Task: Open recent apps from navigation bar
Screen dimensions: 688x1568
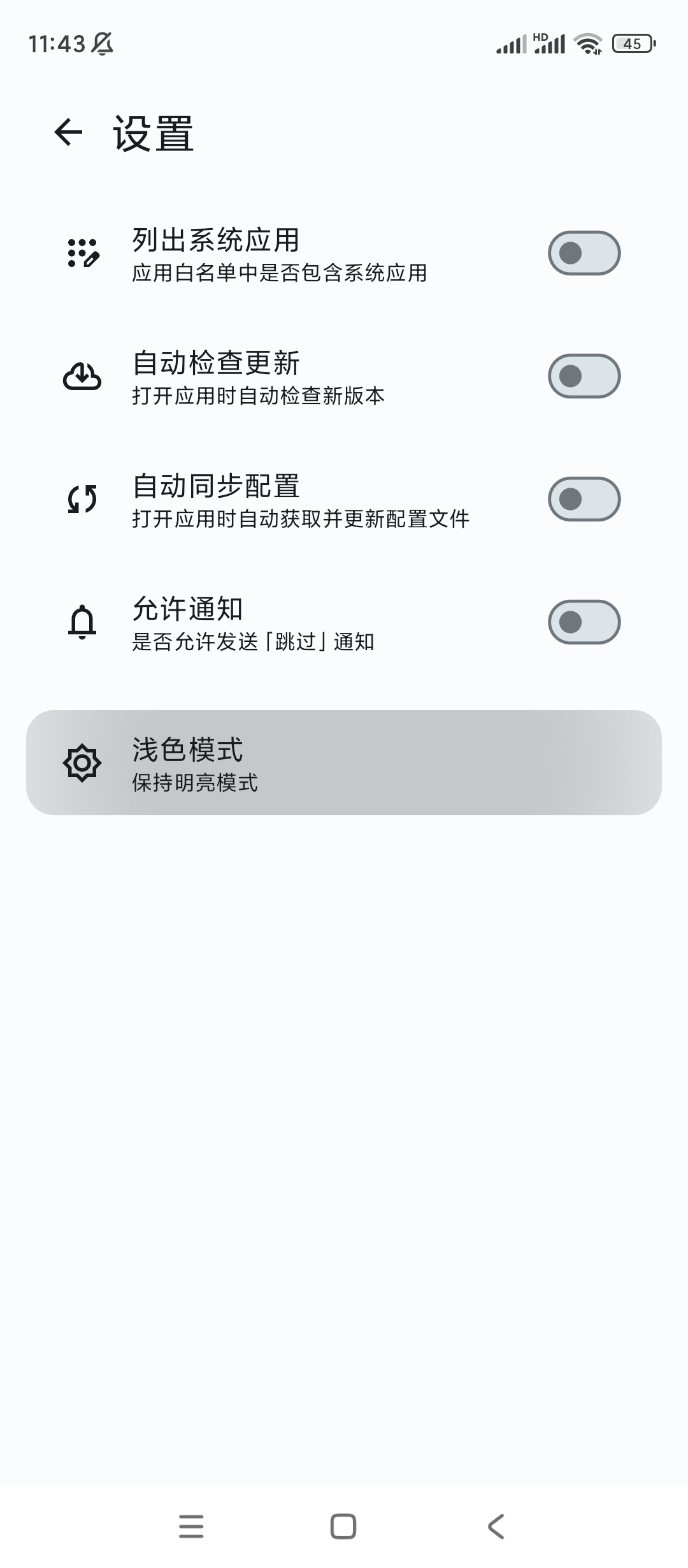Action: (x=191, y=1527)
